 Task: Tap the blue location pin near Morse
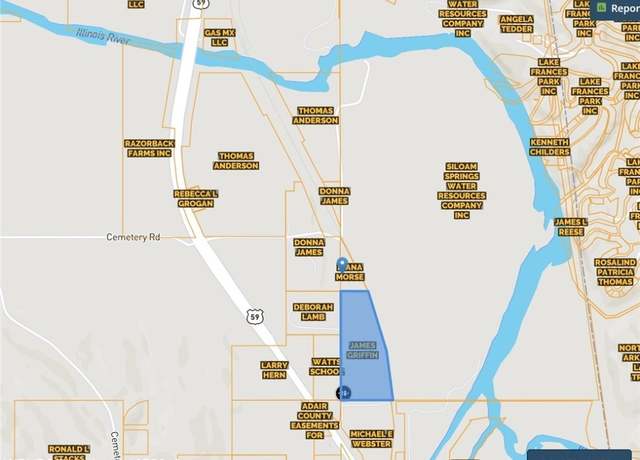click(342, 264)
